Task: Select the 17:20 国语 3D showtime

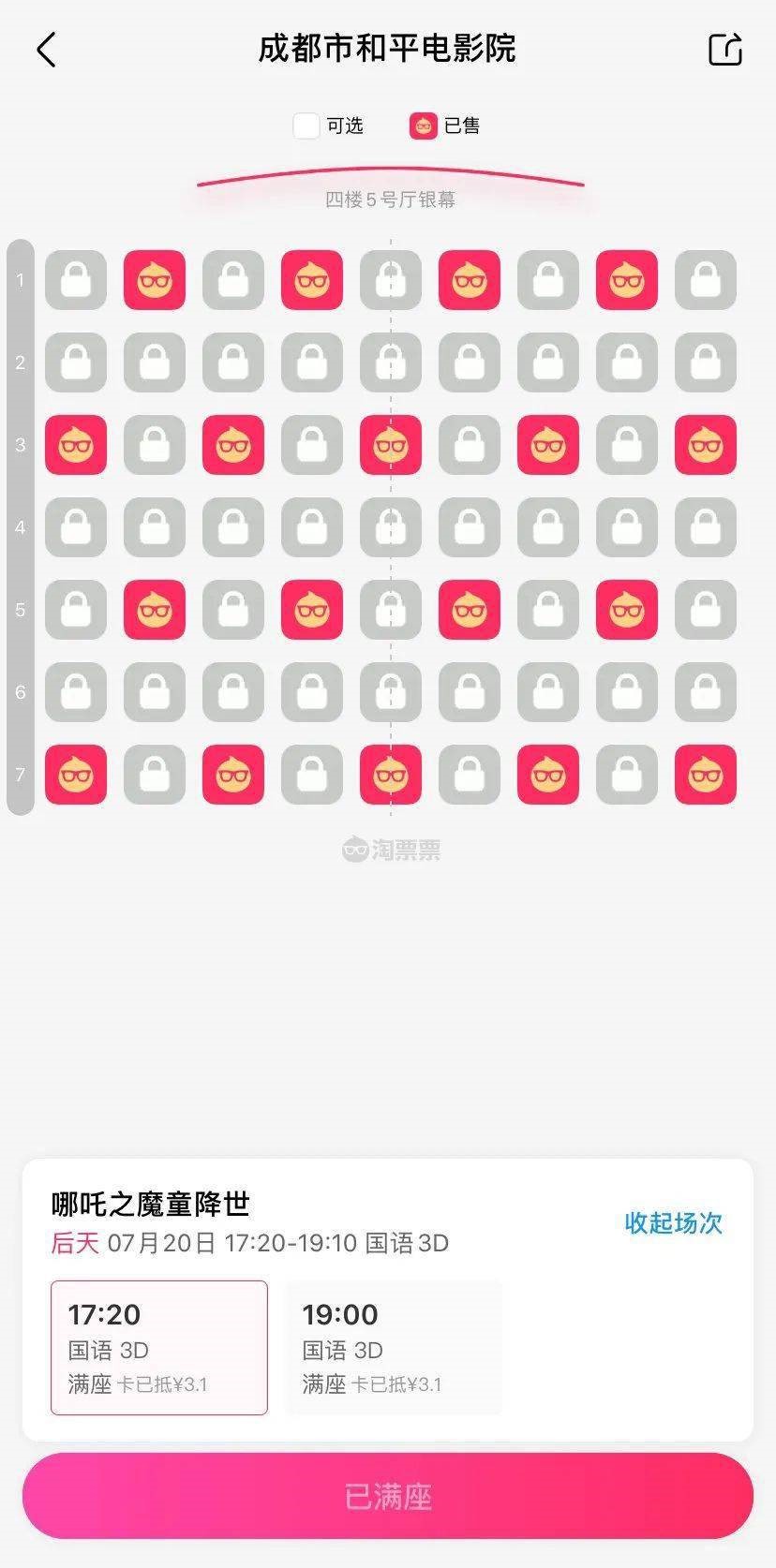Action: pyautogui.click(x=159, y=1347)
